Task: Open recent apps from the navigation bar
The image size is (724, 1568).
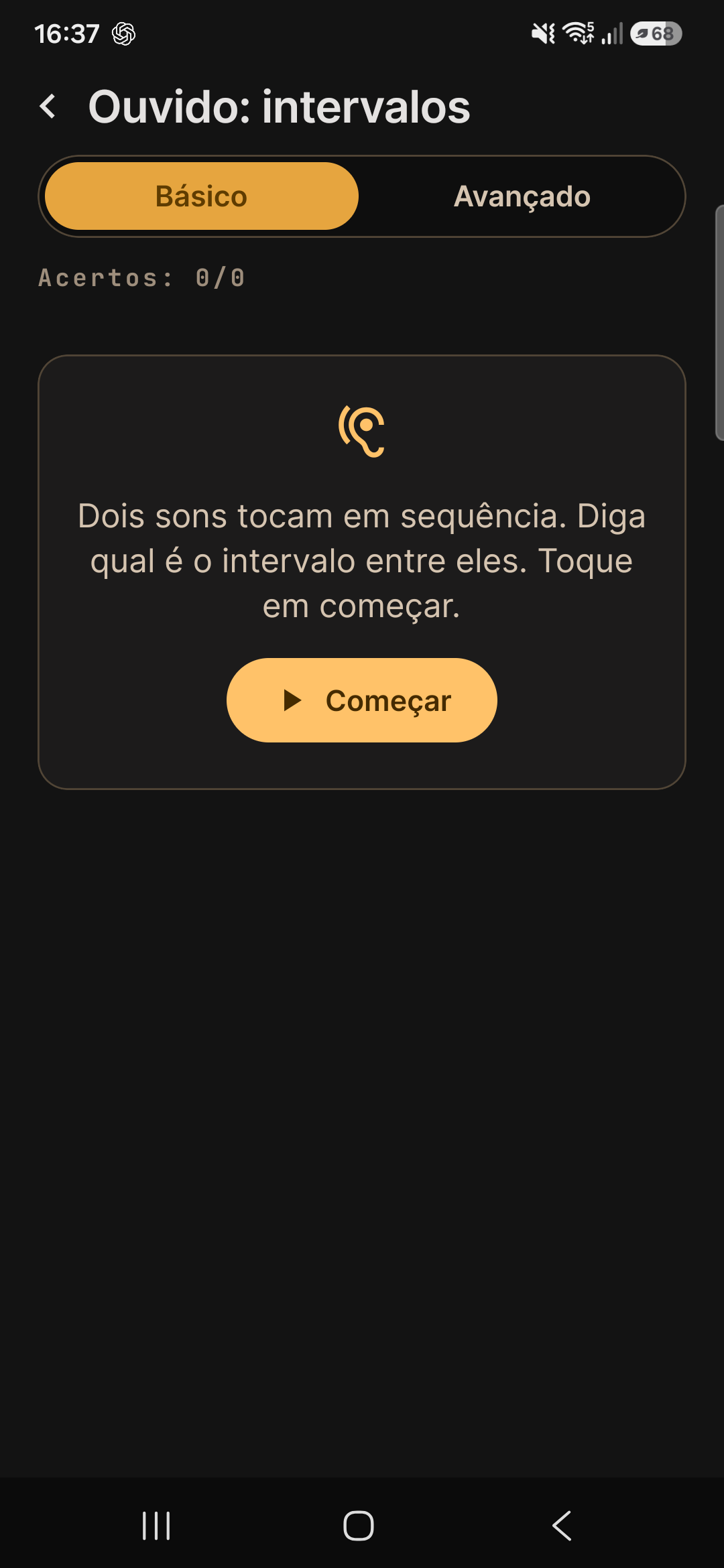Action: click(x=156, y=1526)
